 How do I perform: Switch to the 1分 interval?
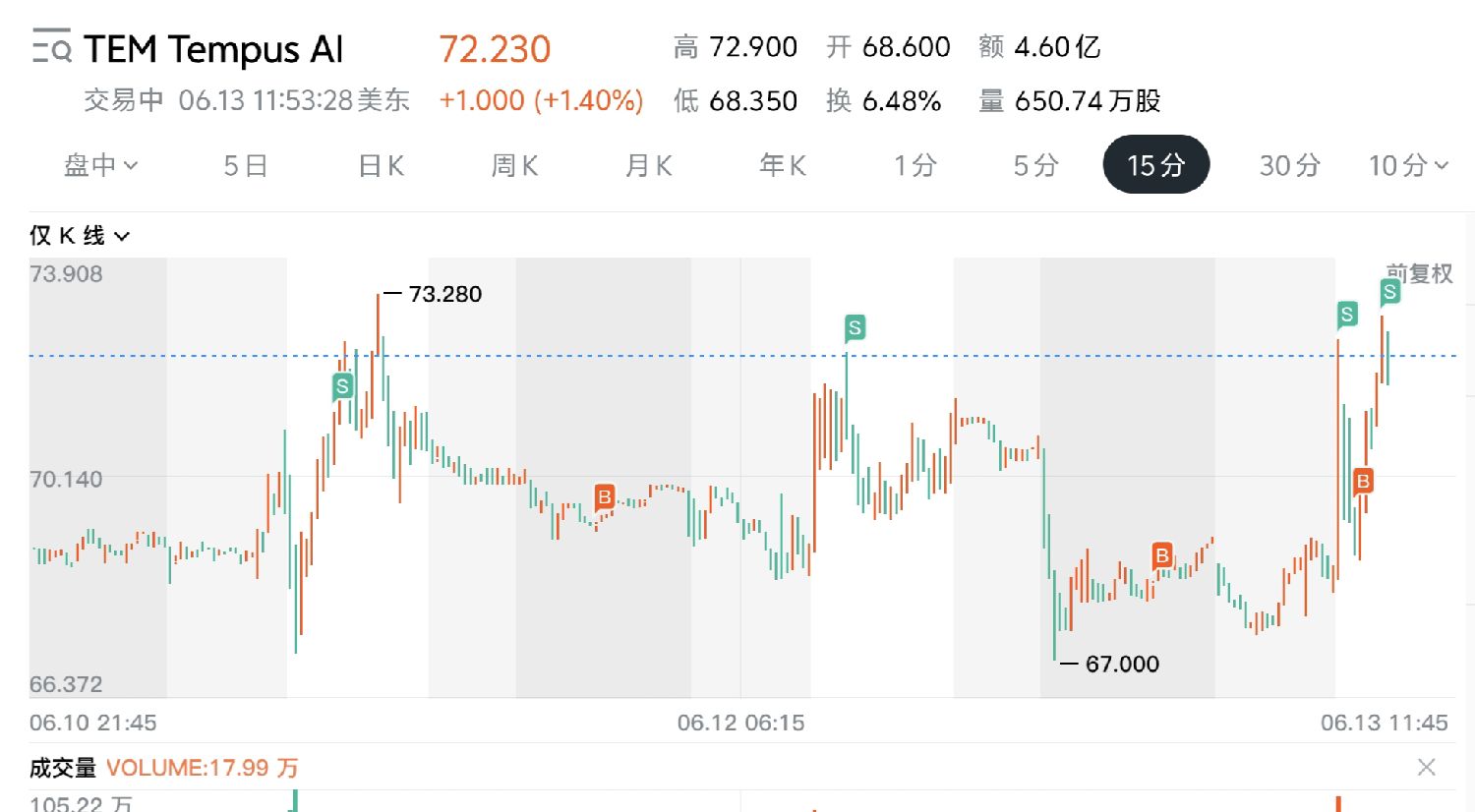click(914, 165)
